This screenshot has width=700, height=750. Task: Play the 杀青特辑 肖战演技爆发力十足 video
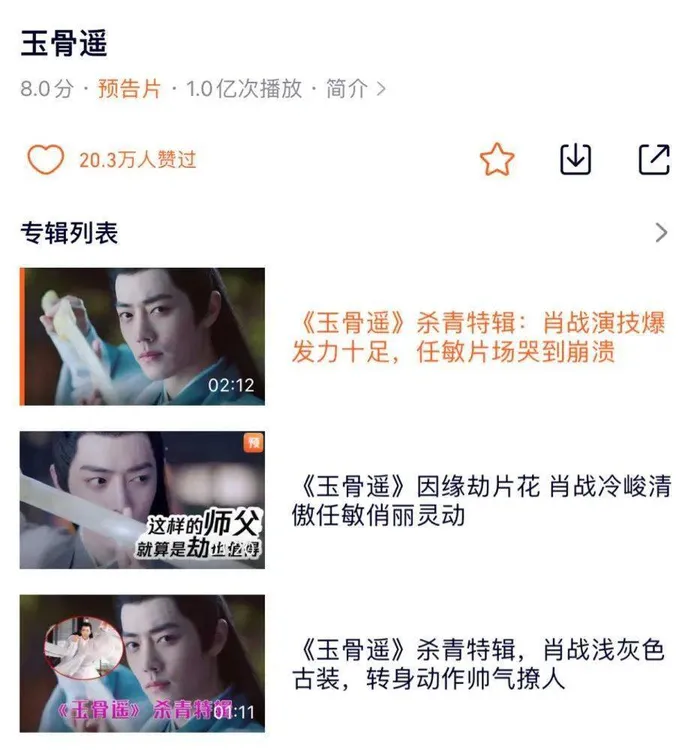(142, 336)
